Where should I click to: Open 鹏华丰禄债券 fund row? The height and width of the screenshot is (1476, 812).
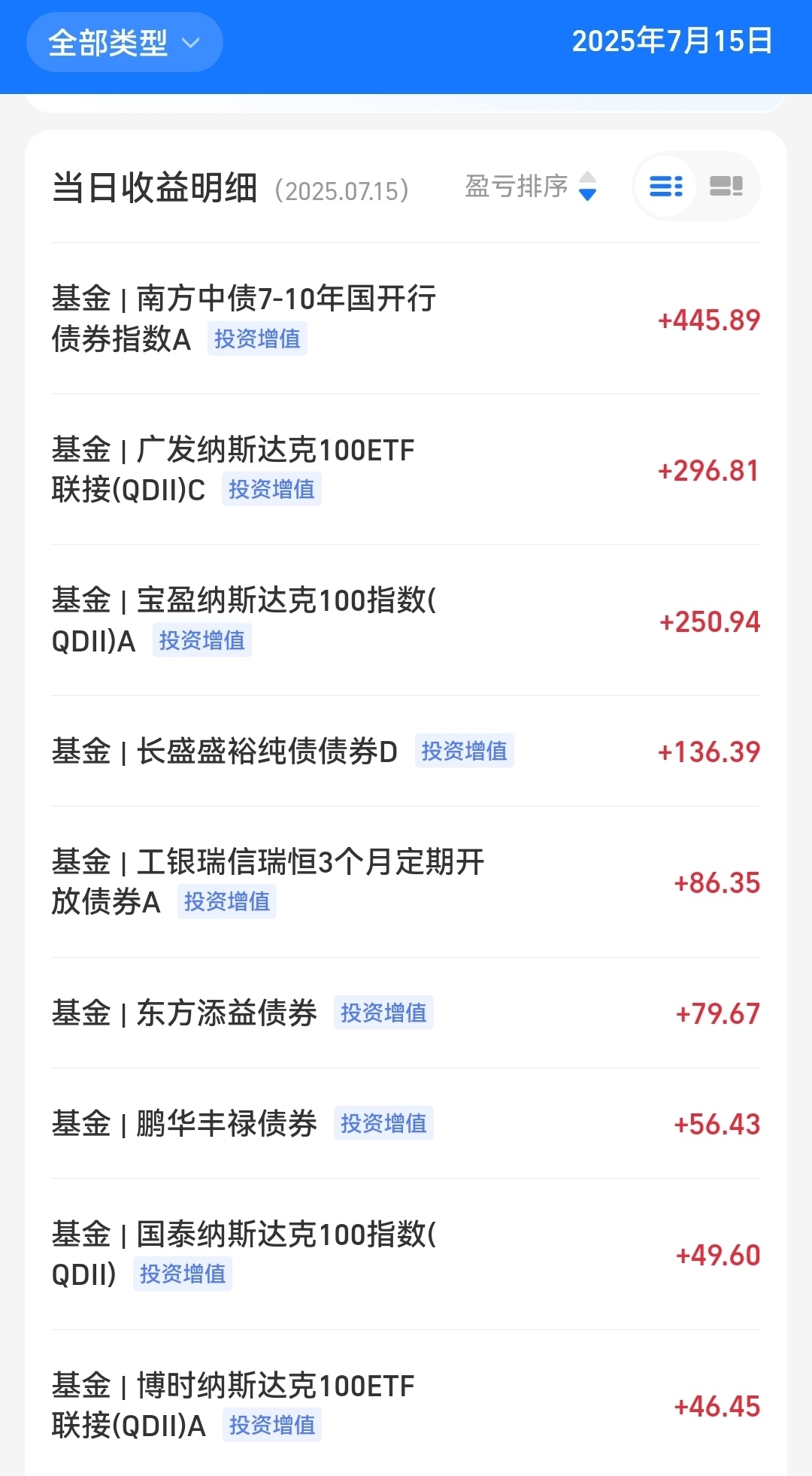coord(406,1123)
